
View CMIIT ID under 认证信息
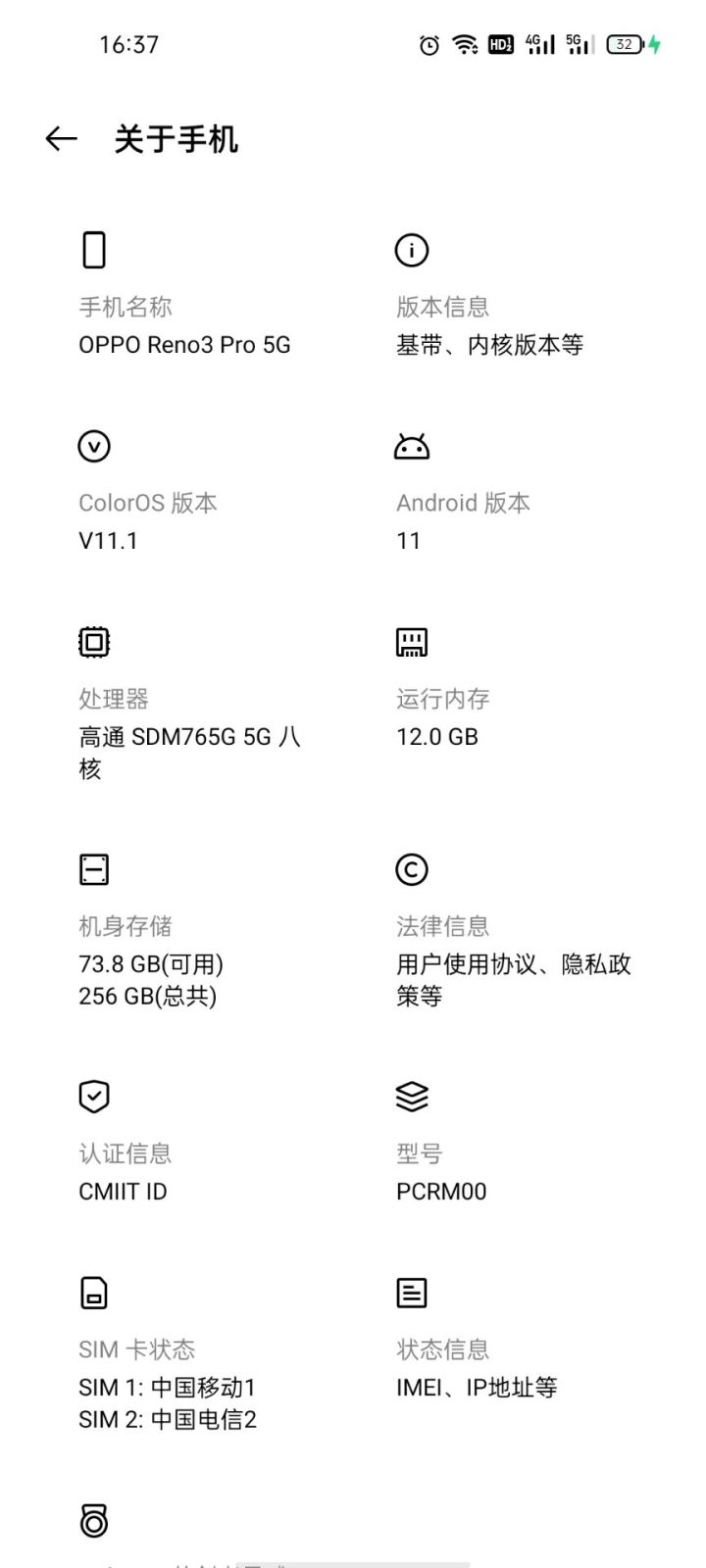click(123, 1192)
